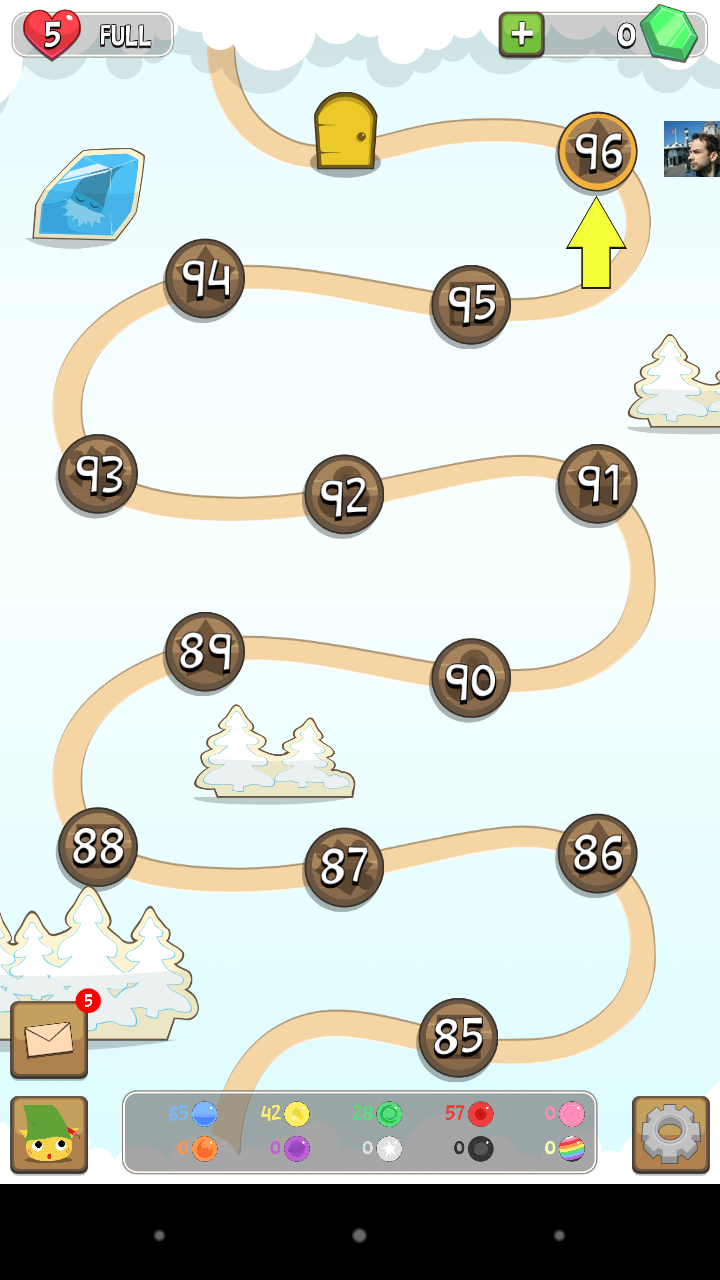Open the collected orbs inventory bar
The height and width of the screenshot is (1280, 720).
(360, 1132)
